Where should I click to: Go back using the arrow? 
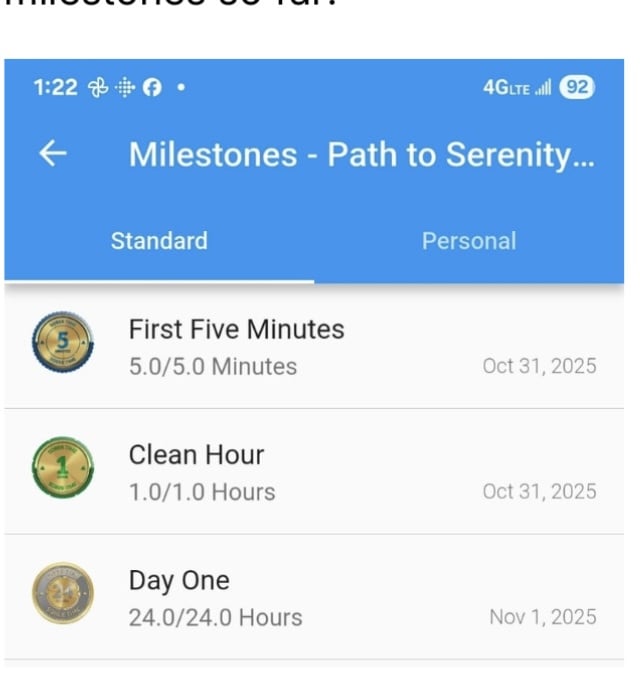point(53,154)
